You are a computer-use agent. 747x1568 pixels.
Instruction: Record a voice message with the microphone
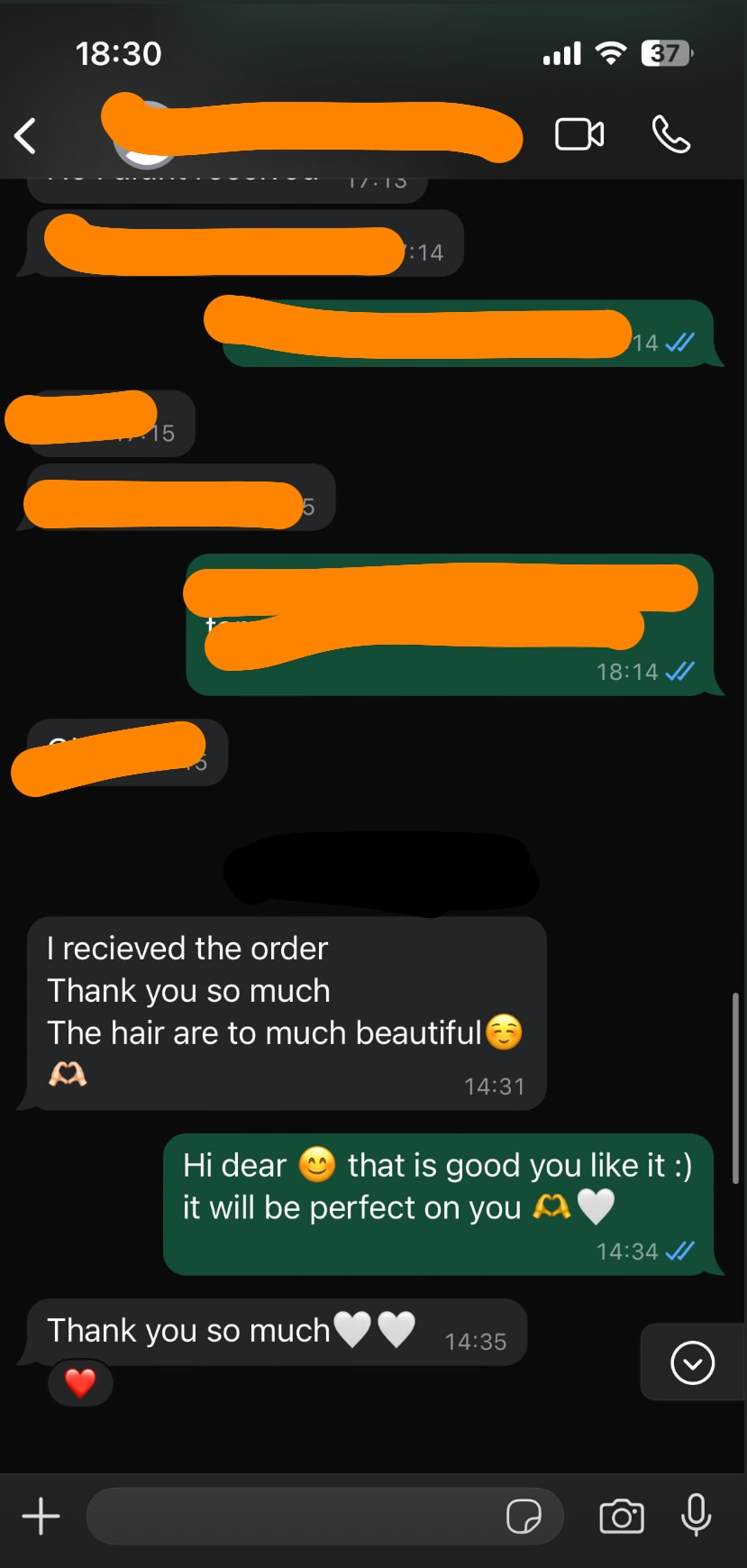click(696, 1515)
